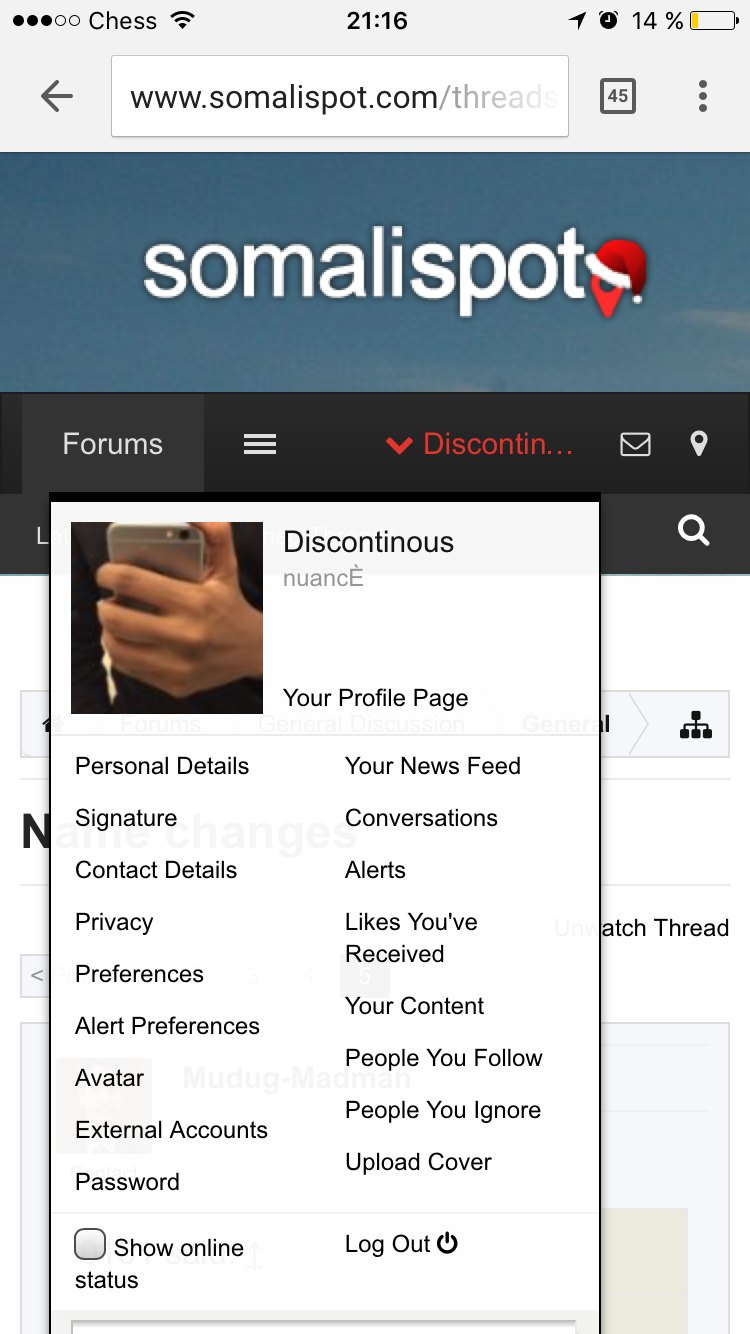Image resolution: width=750 pixels, height=1334 pixels.
Task: View Likes You've Received
Action: (x=411, y=938)
